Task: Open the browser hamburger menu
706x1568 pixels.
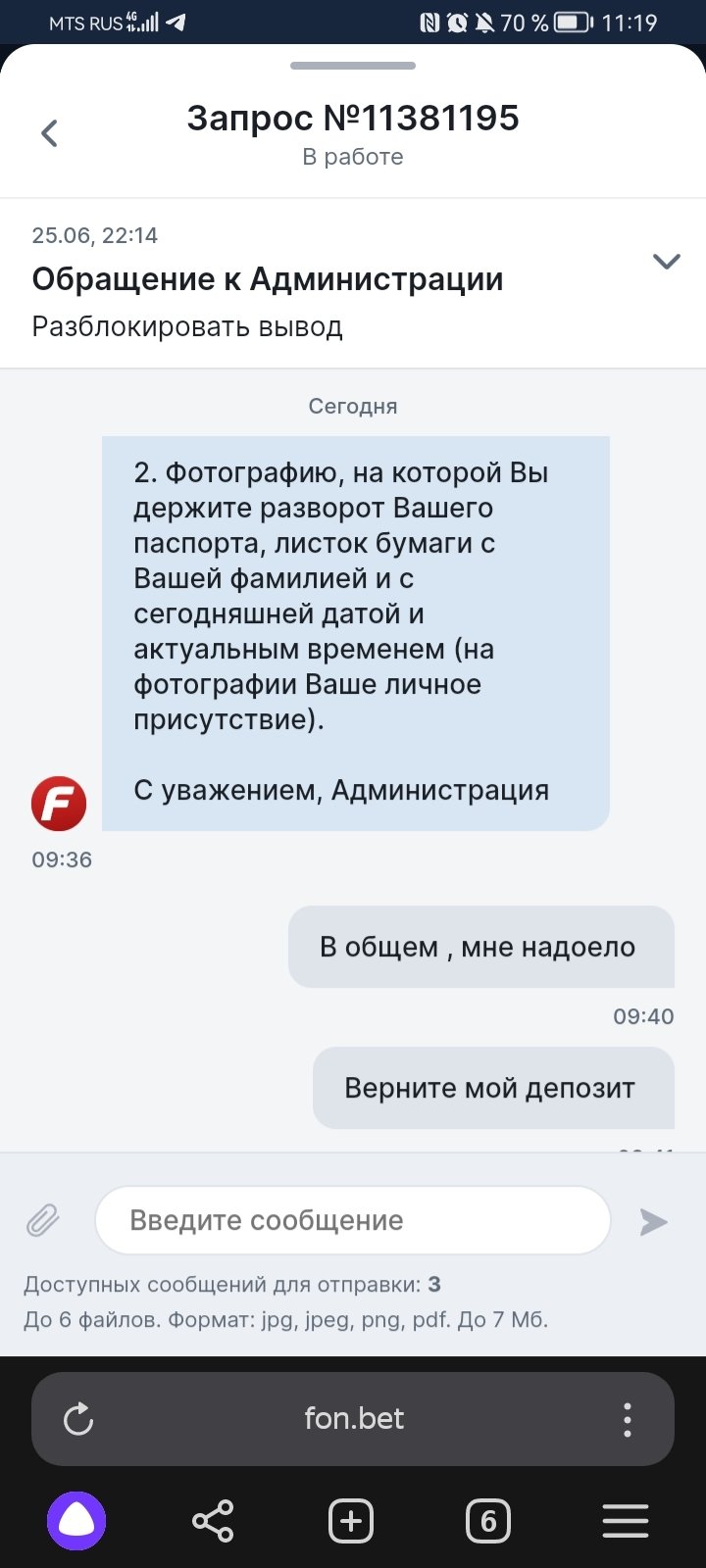Action: click(626, 1521)
